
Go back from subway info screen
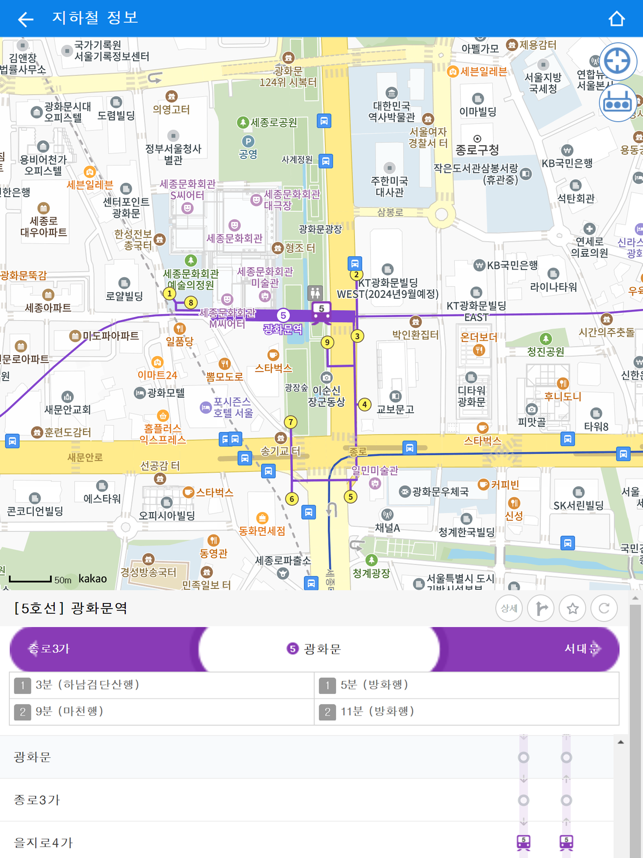(25, 19)
